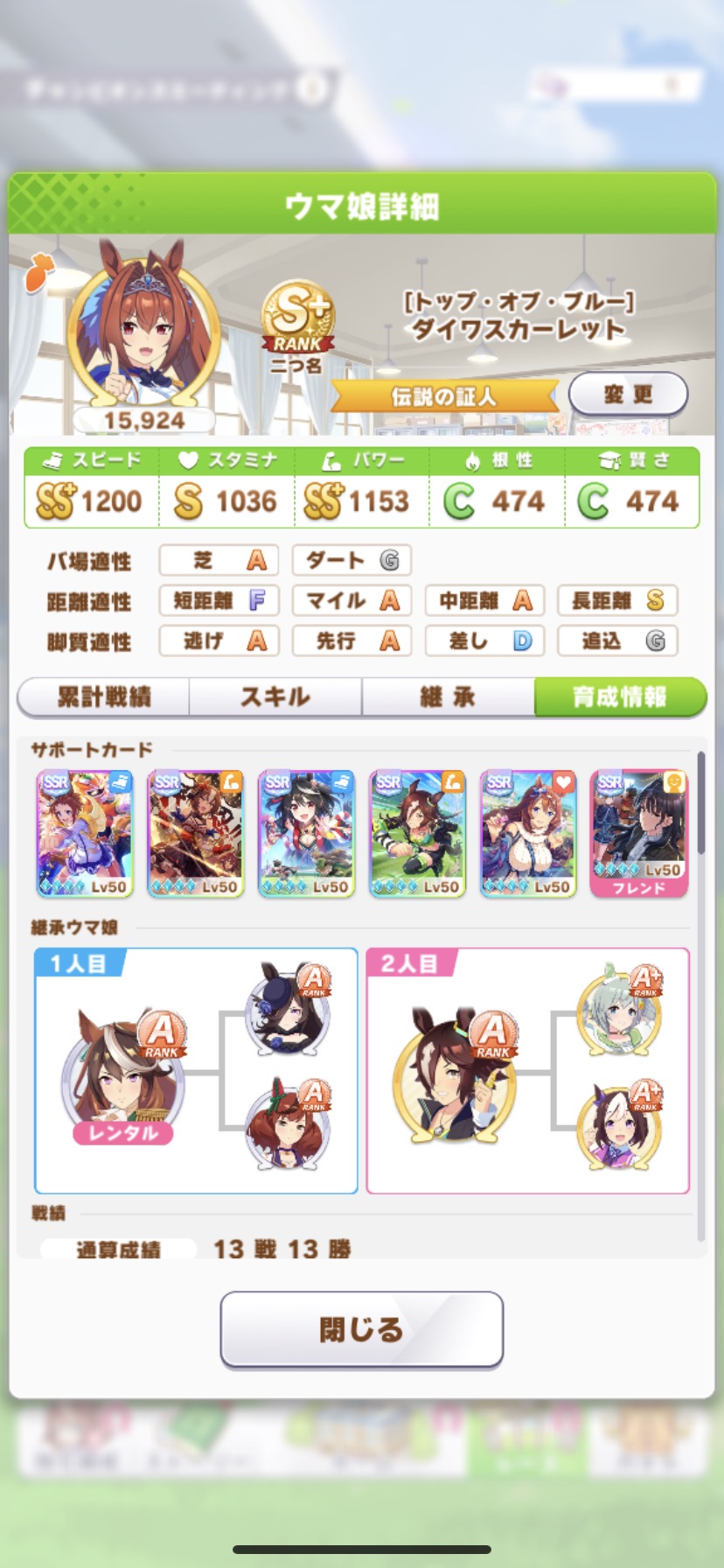Close the dialog with 閉じる button
This screenshot has width=724, height=1568.
coord(361,1329)
